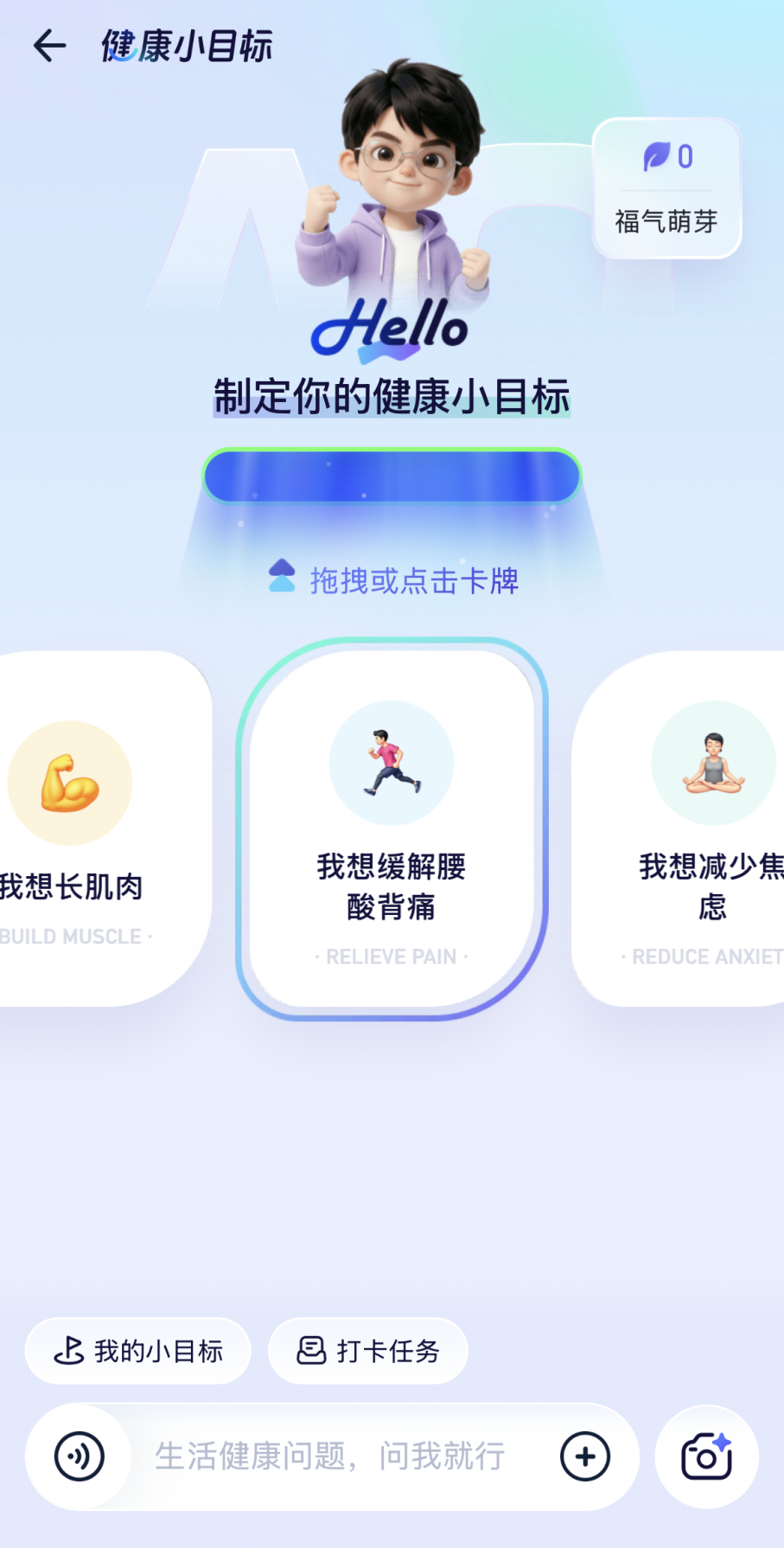The image size is (784, 1548).
Task: Go back from 健康小目标 page
Action: point(49,46)
